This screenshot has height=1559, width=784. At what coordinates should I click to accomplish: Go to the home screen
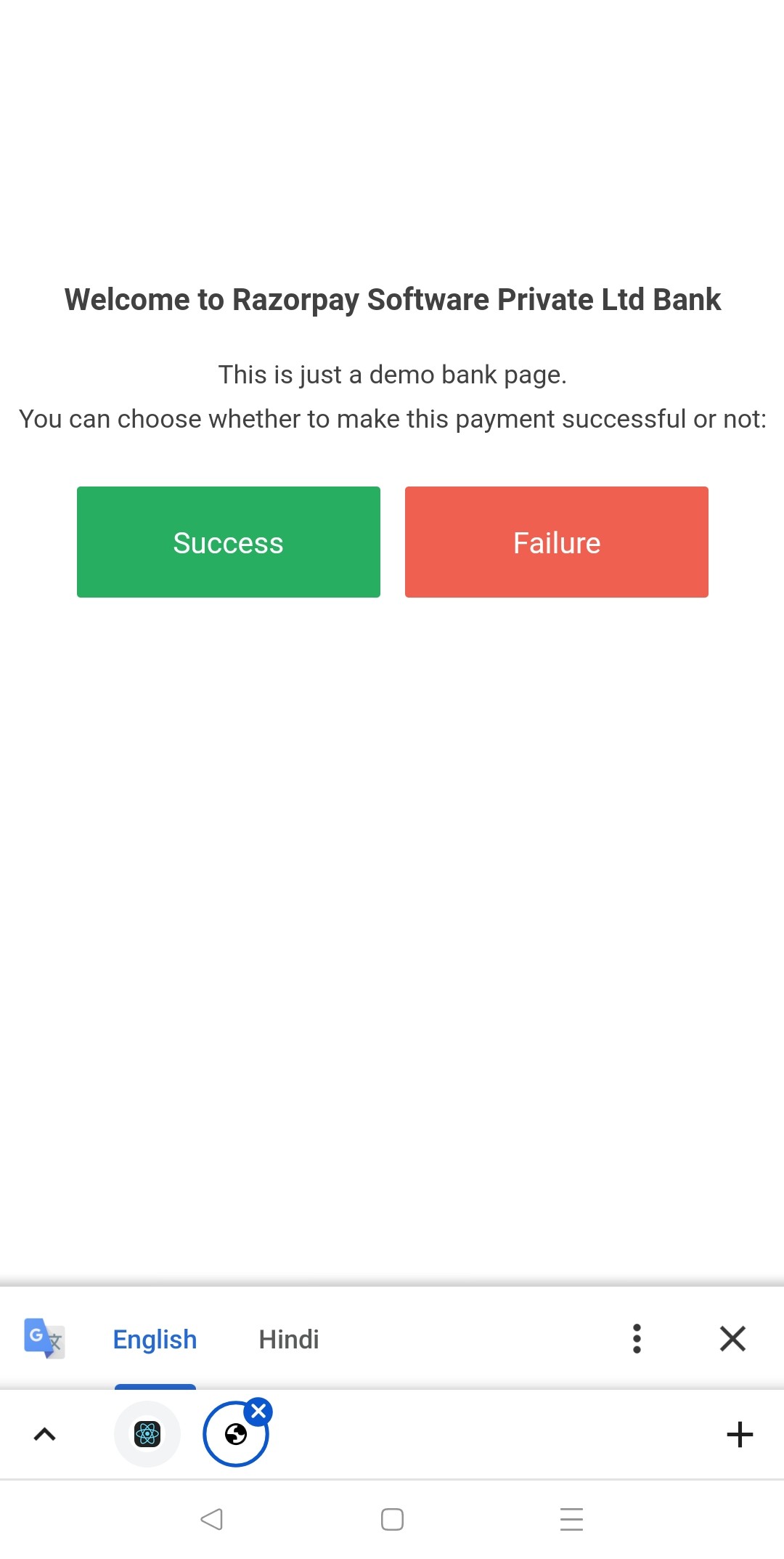392,1519
